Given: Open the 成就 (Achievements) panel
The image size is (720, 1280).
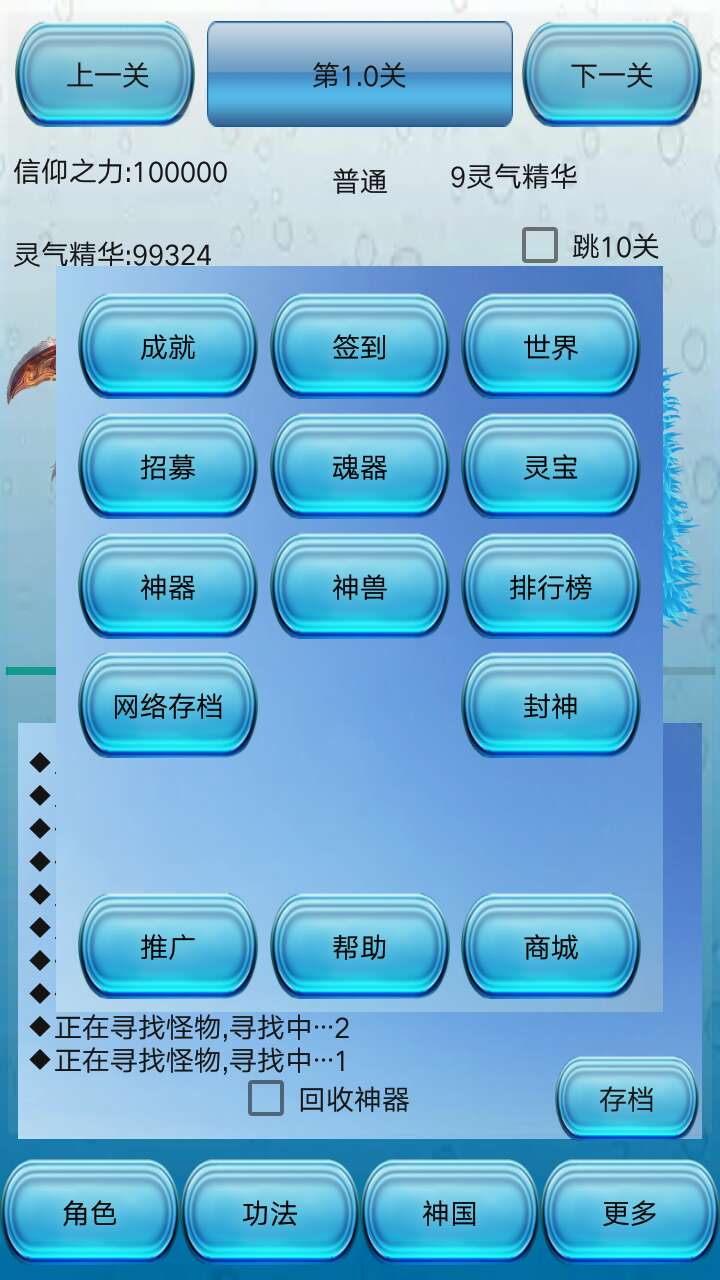Looking at the screenshot, I should coord(166,347).
